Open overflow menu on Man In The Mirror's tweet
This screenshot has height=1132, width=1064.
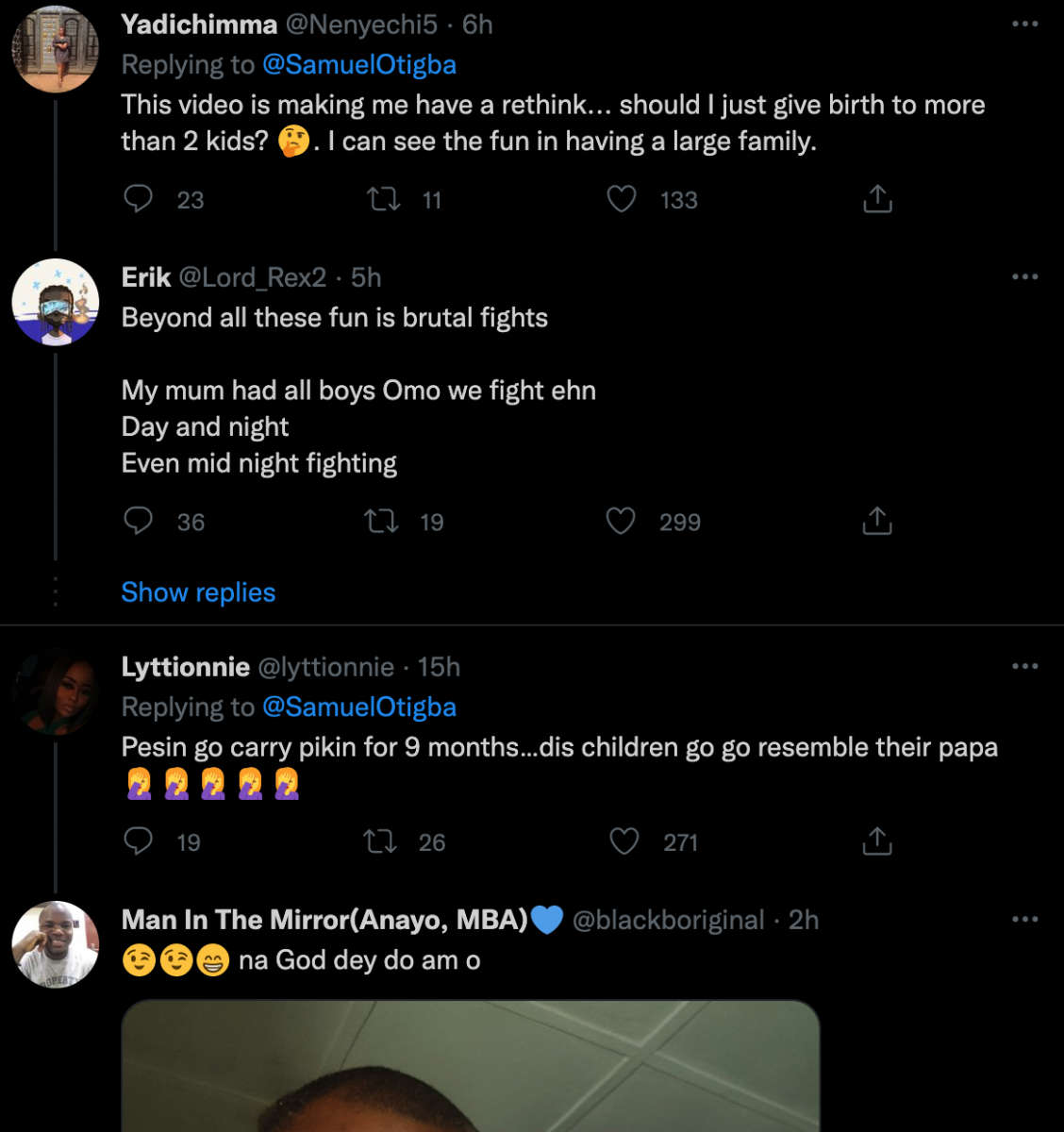point(1024,920)
